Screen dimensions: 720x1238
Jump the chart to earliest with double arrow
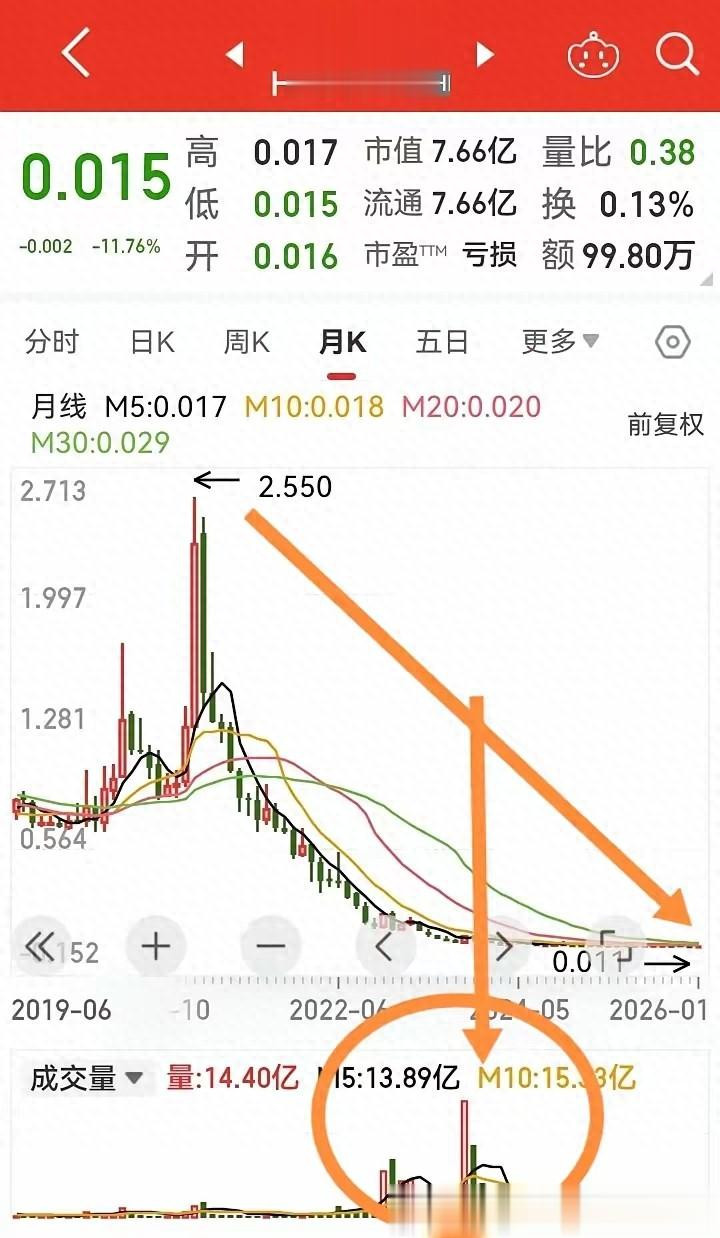pyautogui.click(x=40, y=945)
